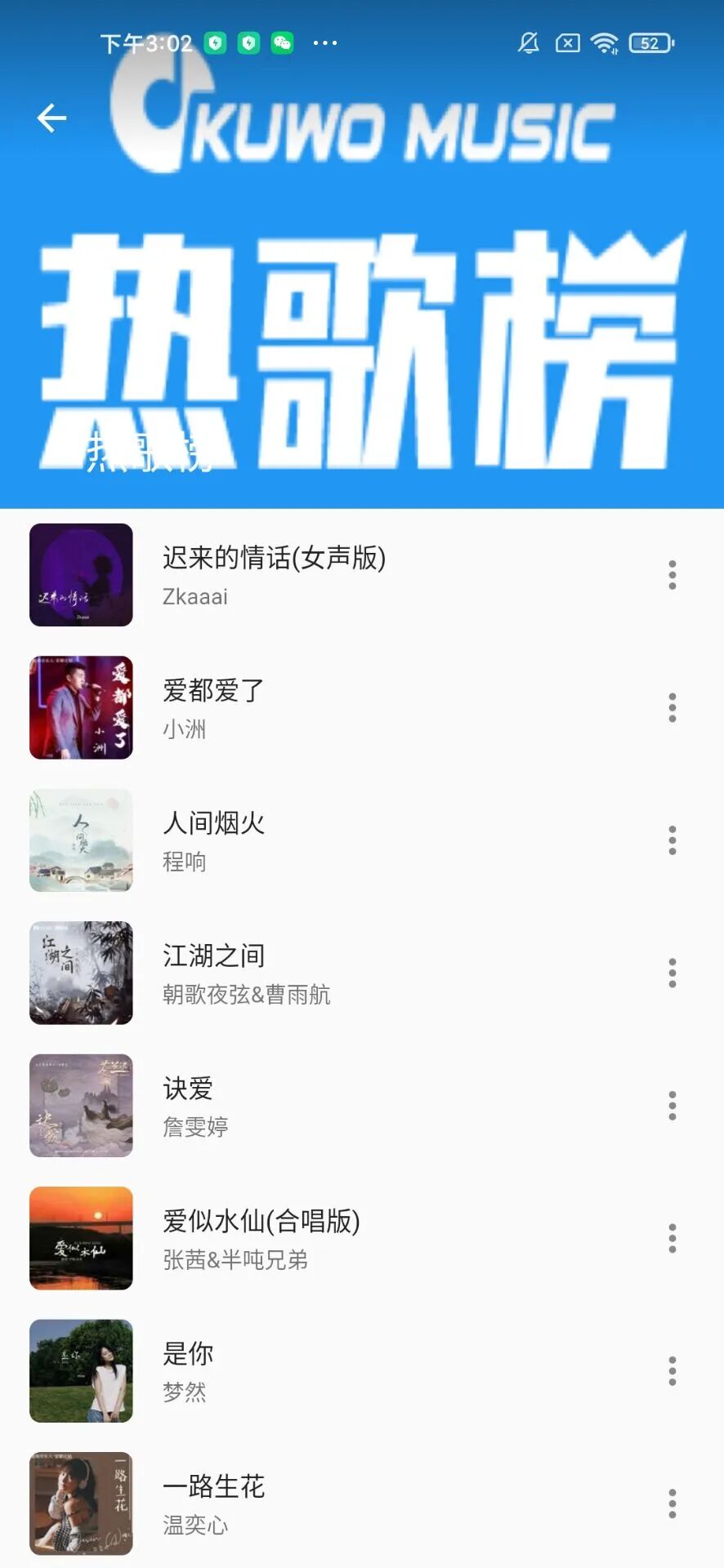Open more options for 迟来的情话(女声版)

(672, 575)
